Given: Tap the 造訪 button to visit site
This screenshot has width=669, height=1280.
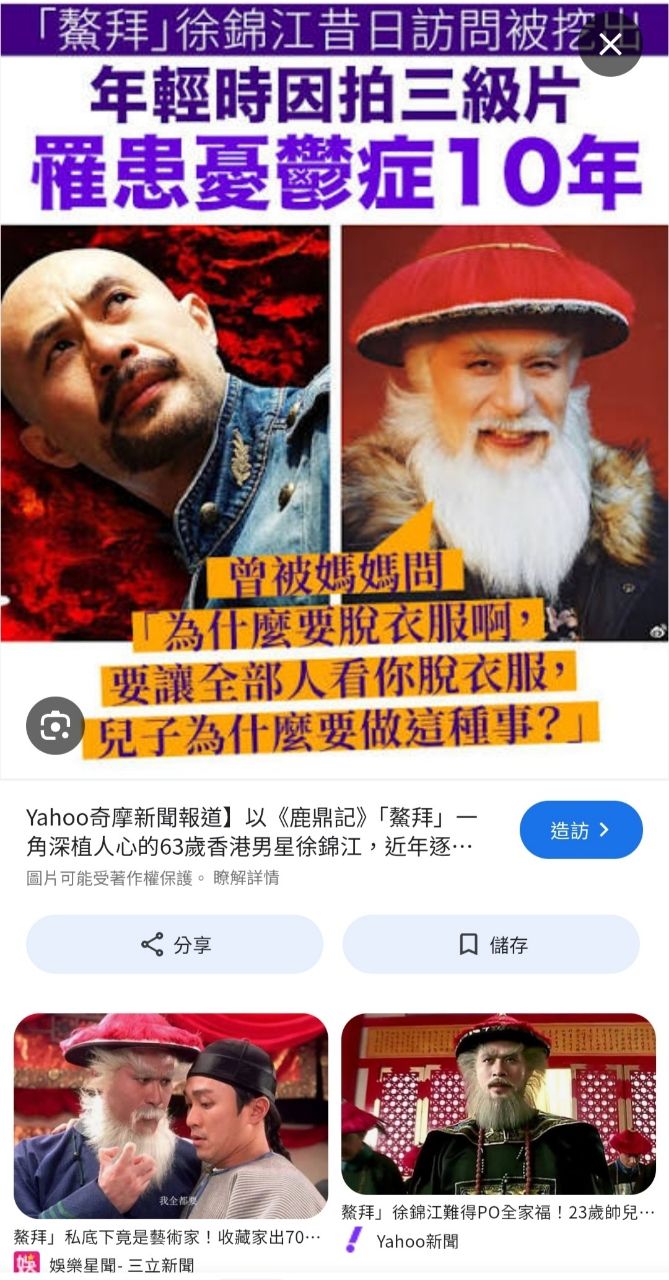Looking at the screenshot, I should tap(581, 830).
